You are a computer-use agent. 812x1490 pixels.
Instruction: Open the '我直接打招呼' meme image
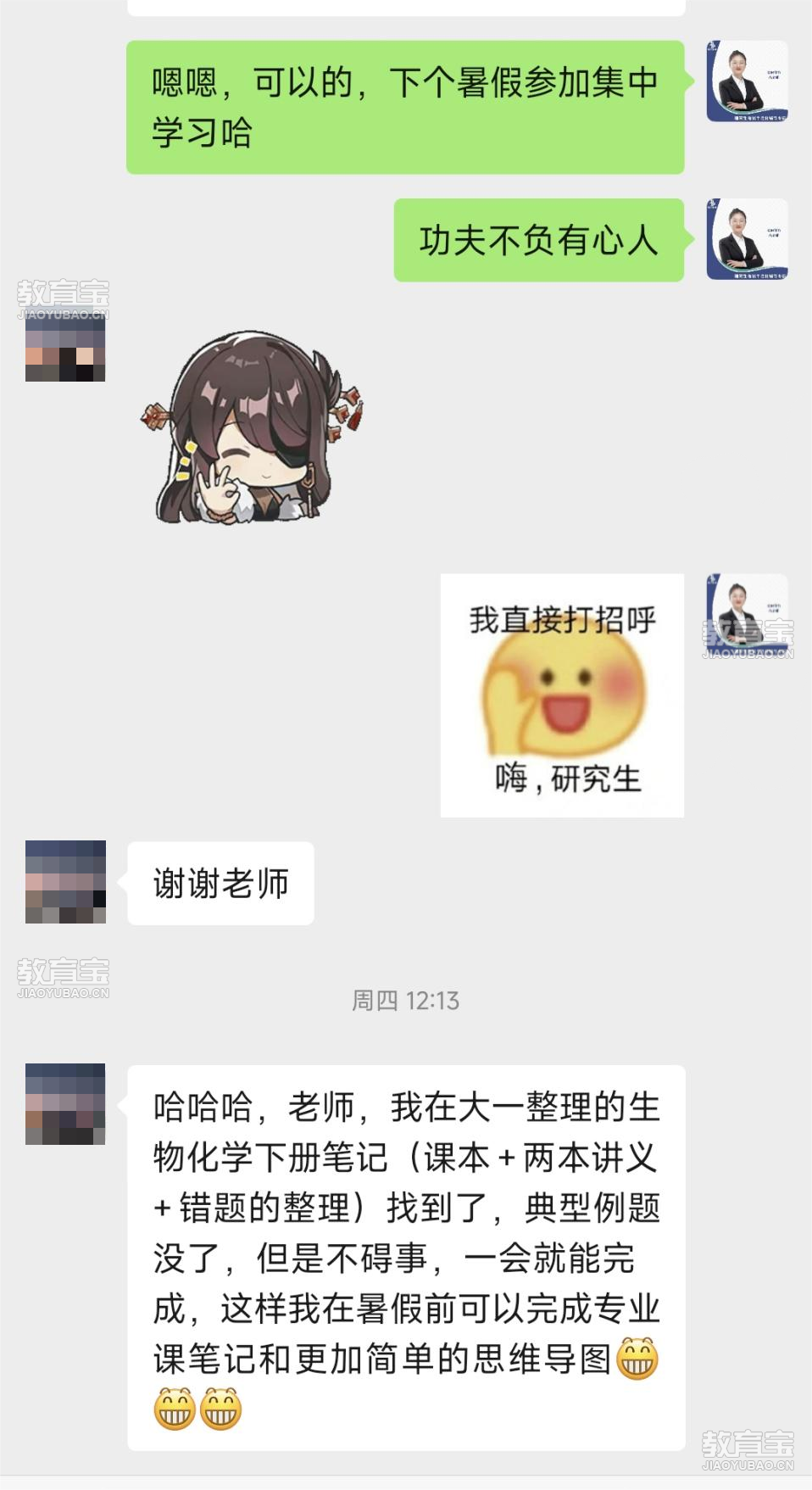(x=562, y=695)
